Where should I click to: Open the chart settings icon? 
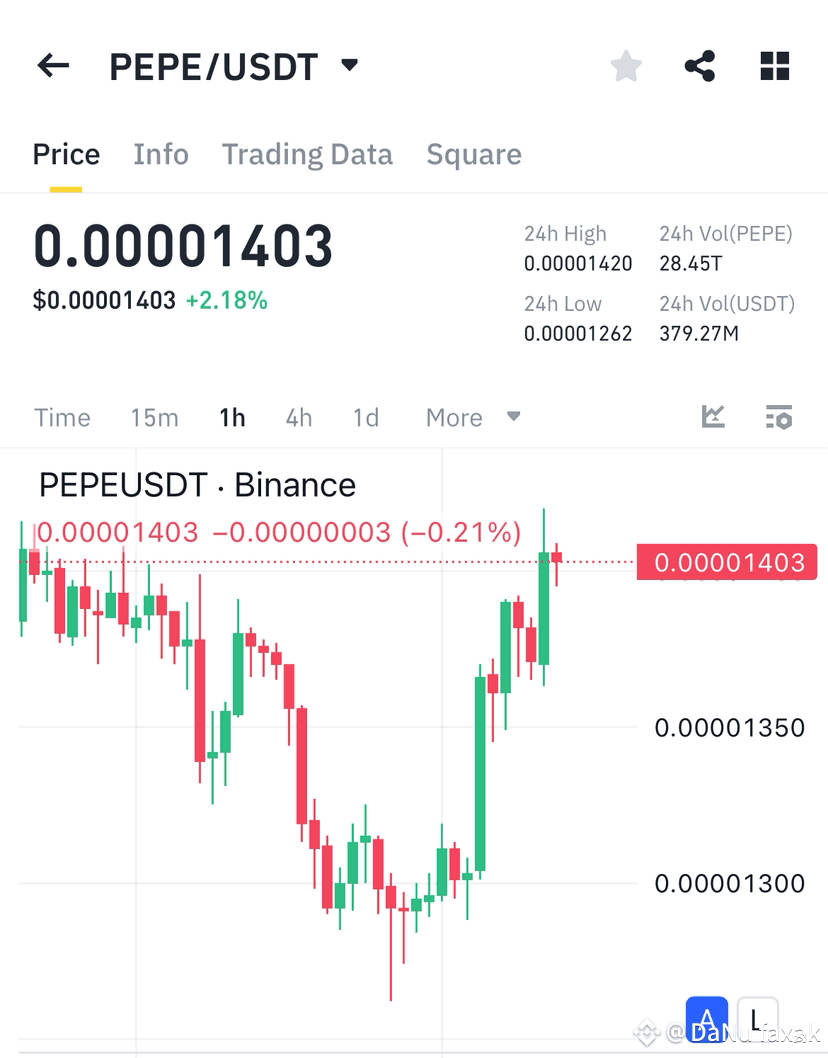(779, 417)
